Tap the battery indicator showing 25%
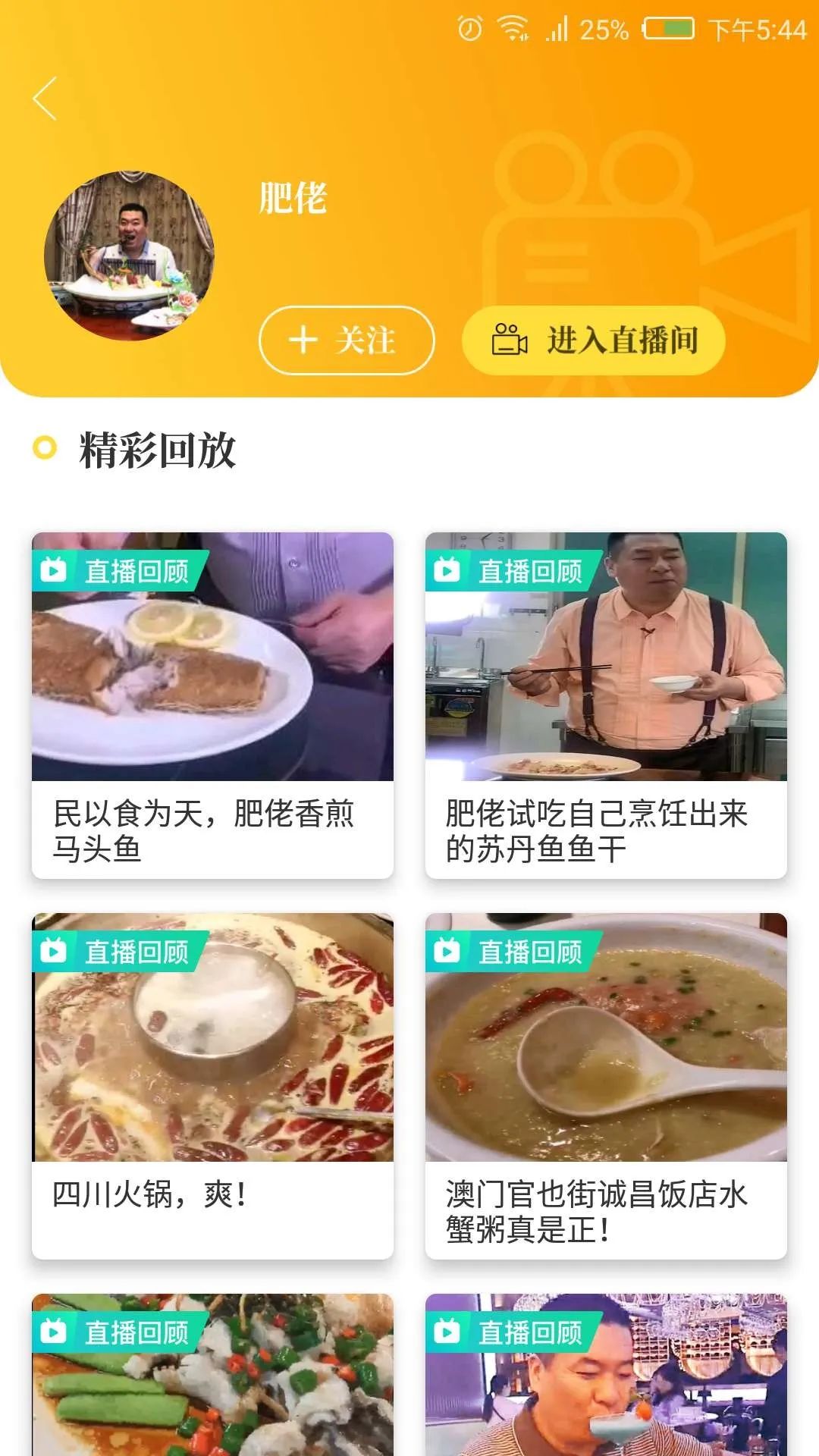Screen dimensions: 819x1456 [x=667, y=29]
